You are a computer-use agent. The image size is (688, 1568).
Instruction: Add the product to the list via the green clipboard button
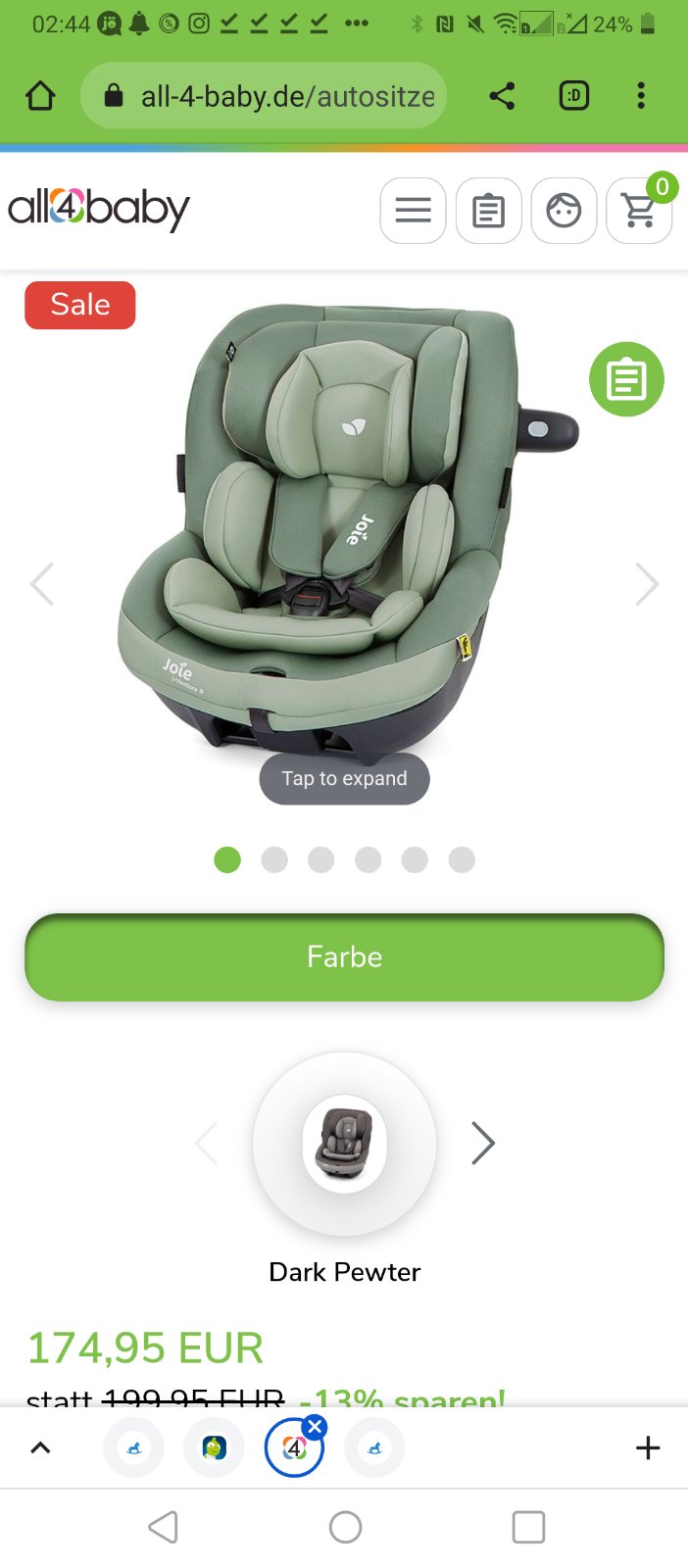(626, 379)
